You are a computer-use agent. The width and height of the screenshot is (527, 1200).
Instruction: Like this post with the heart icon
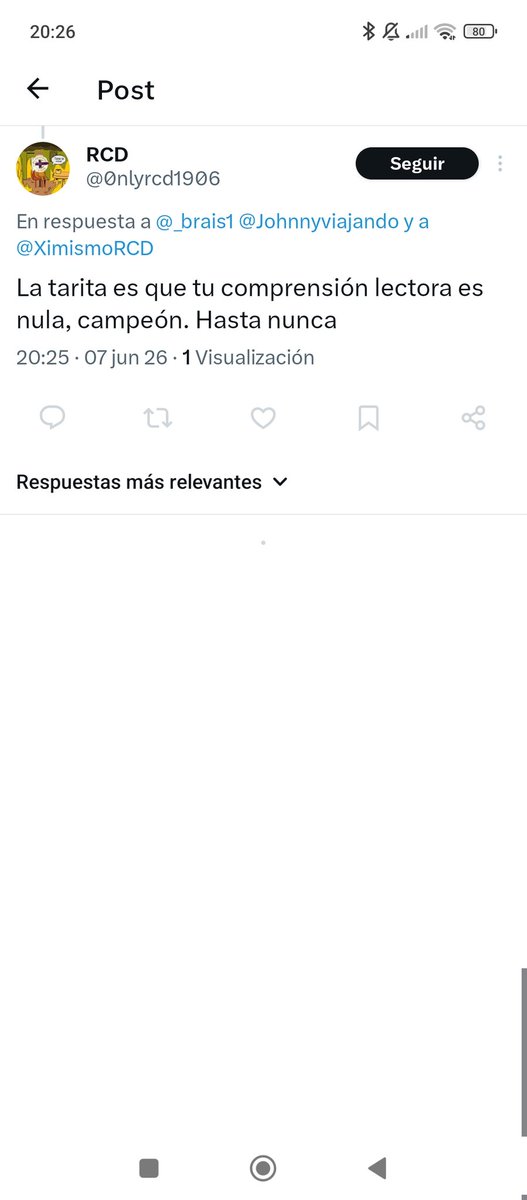(263, 418)
